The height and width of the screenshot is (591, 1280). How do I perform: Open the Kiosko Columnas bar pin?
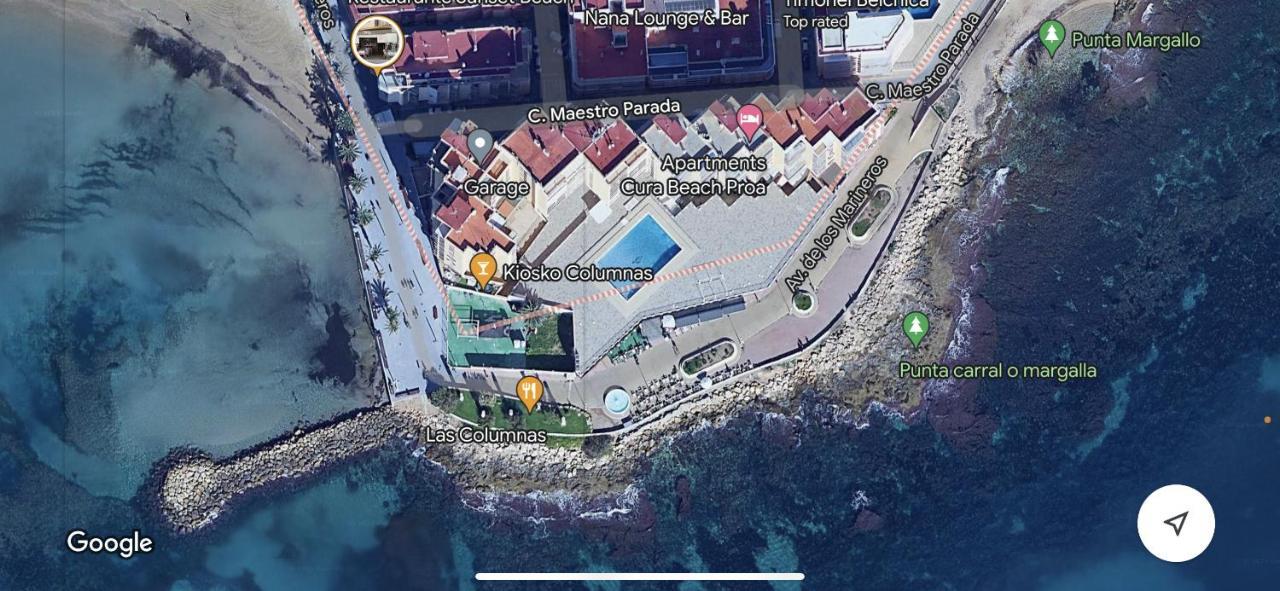coord(483,268)
